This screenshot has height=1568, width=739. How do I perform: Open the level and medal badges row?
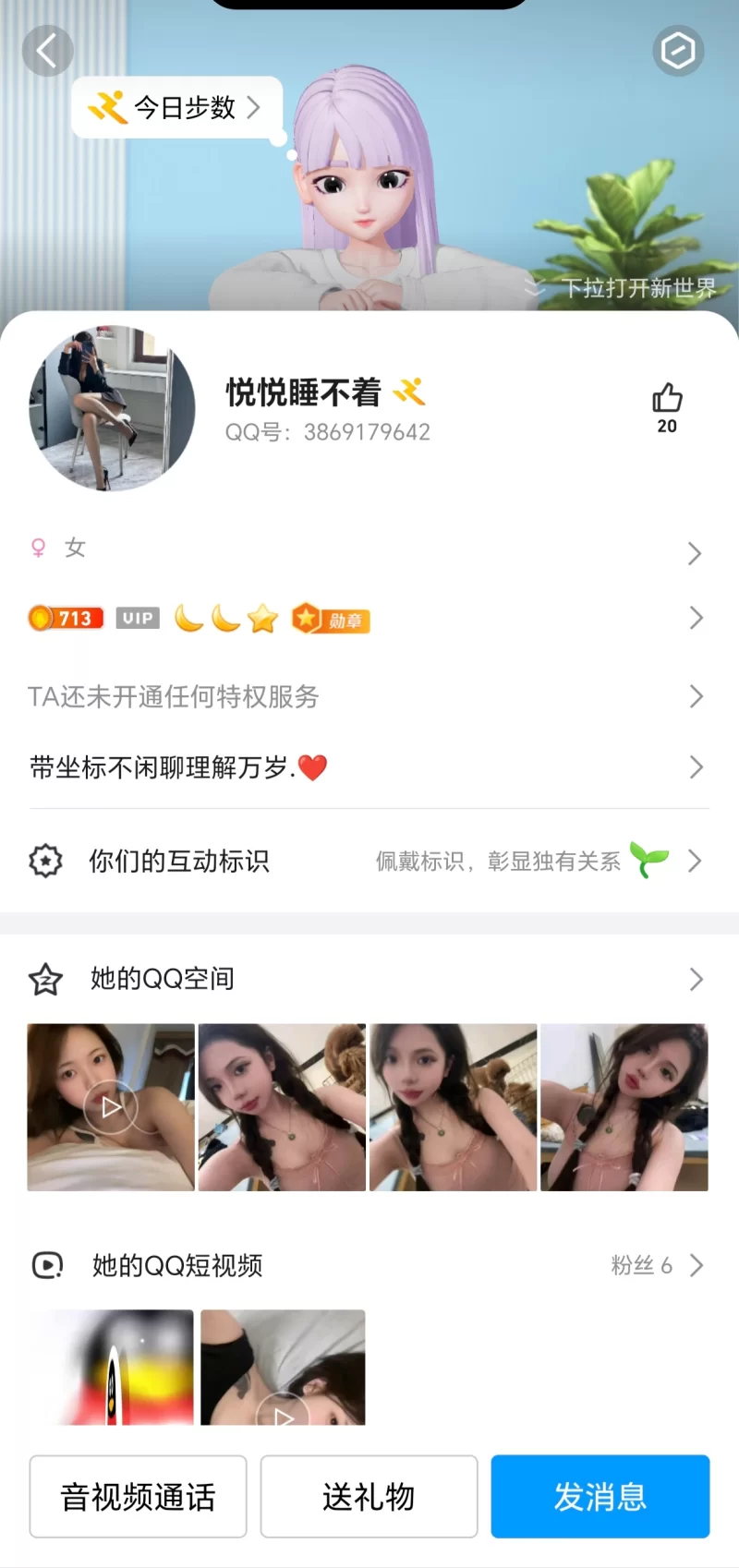pos(369,618)
